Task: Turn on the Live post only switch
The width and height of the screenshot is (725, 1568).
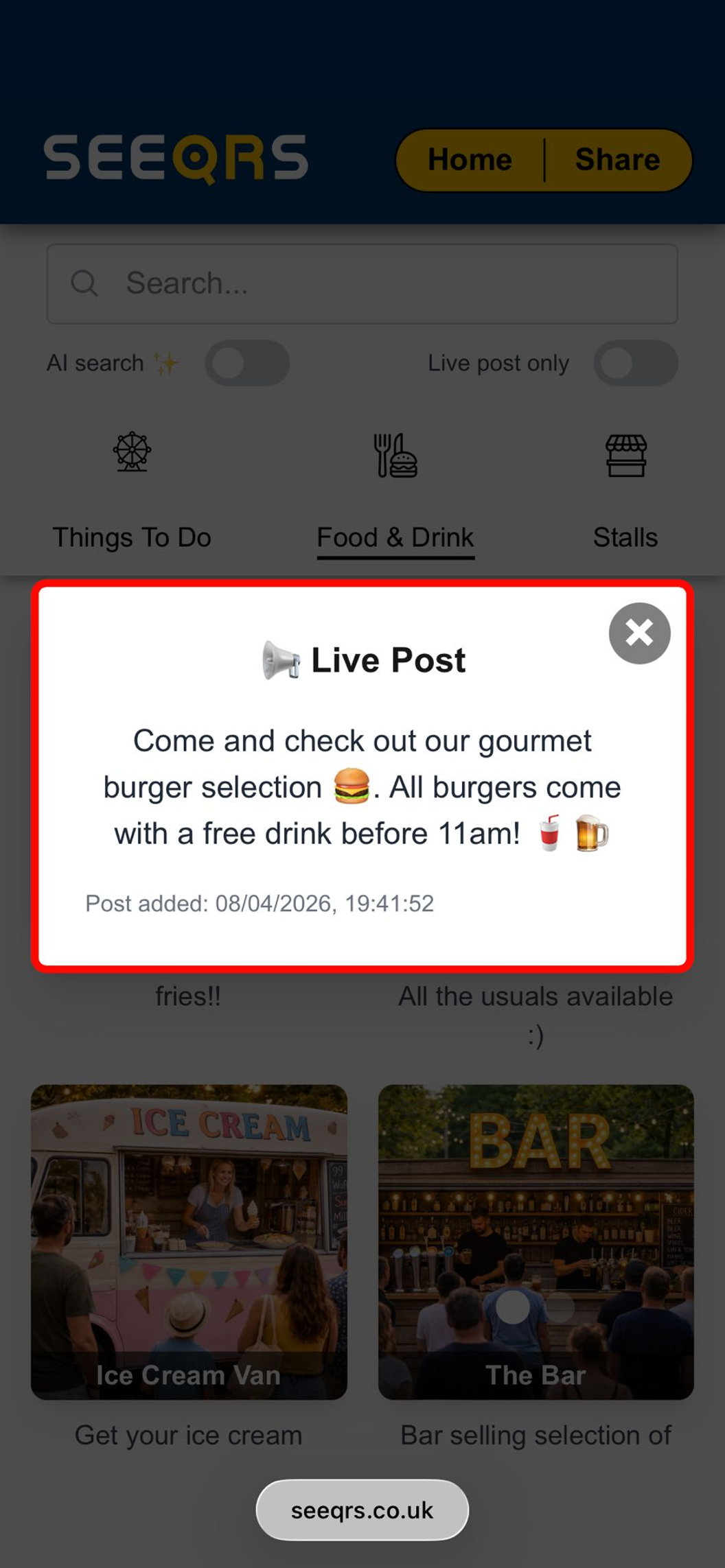Action: tap(635, 363)
